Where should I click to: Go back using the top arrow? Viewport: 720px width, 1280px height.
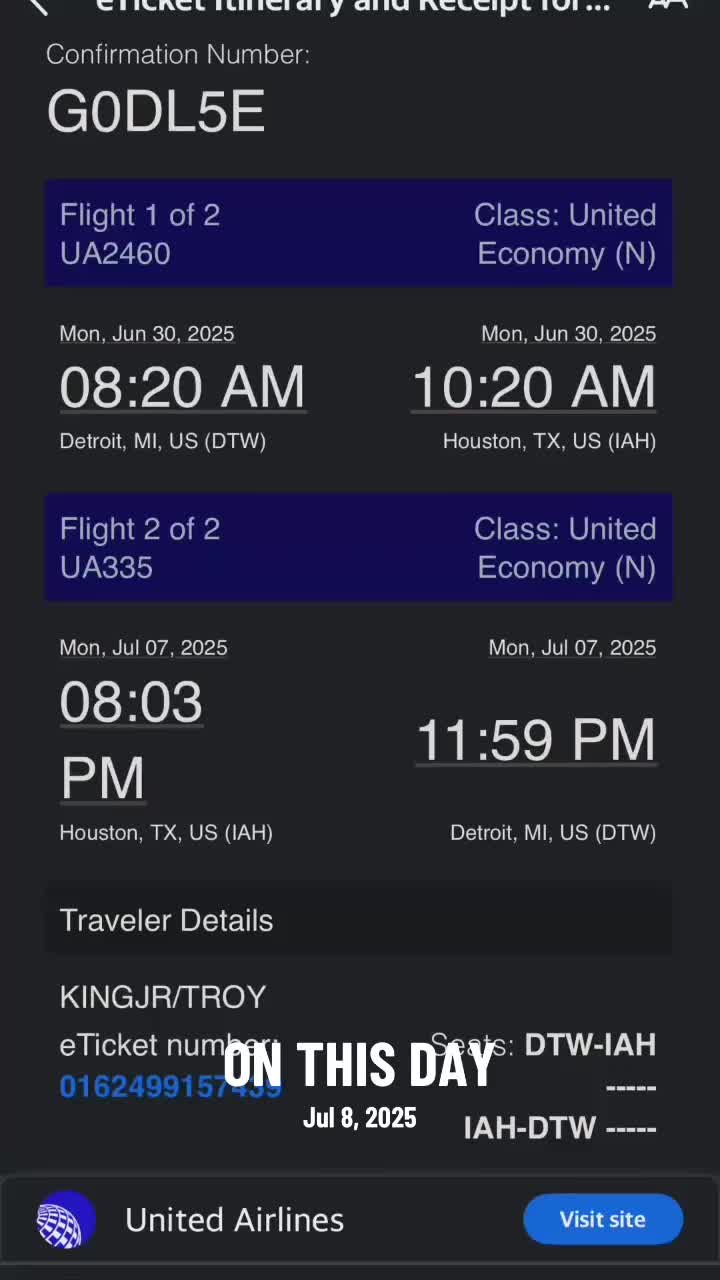coord(38,6)
